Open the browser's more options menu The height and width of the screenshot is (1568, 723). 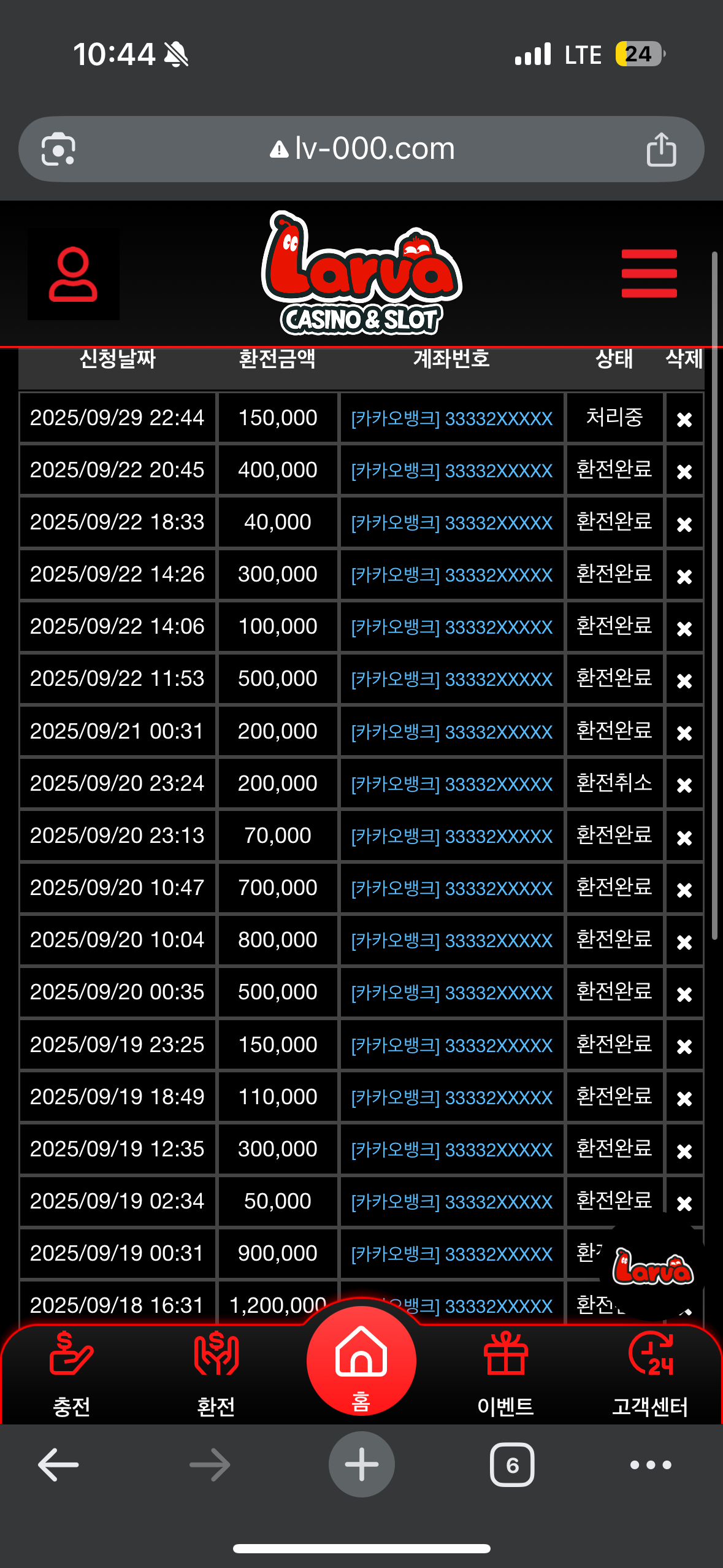pyautogui.click(x=651, y=1465)
